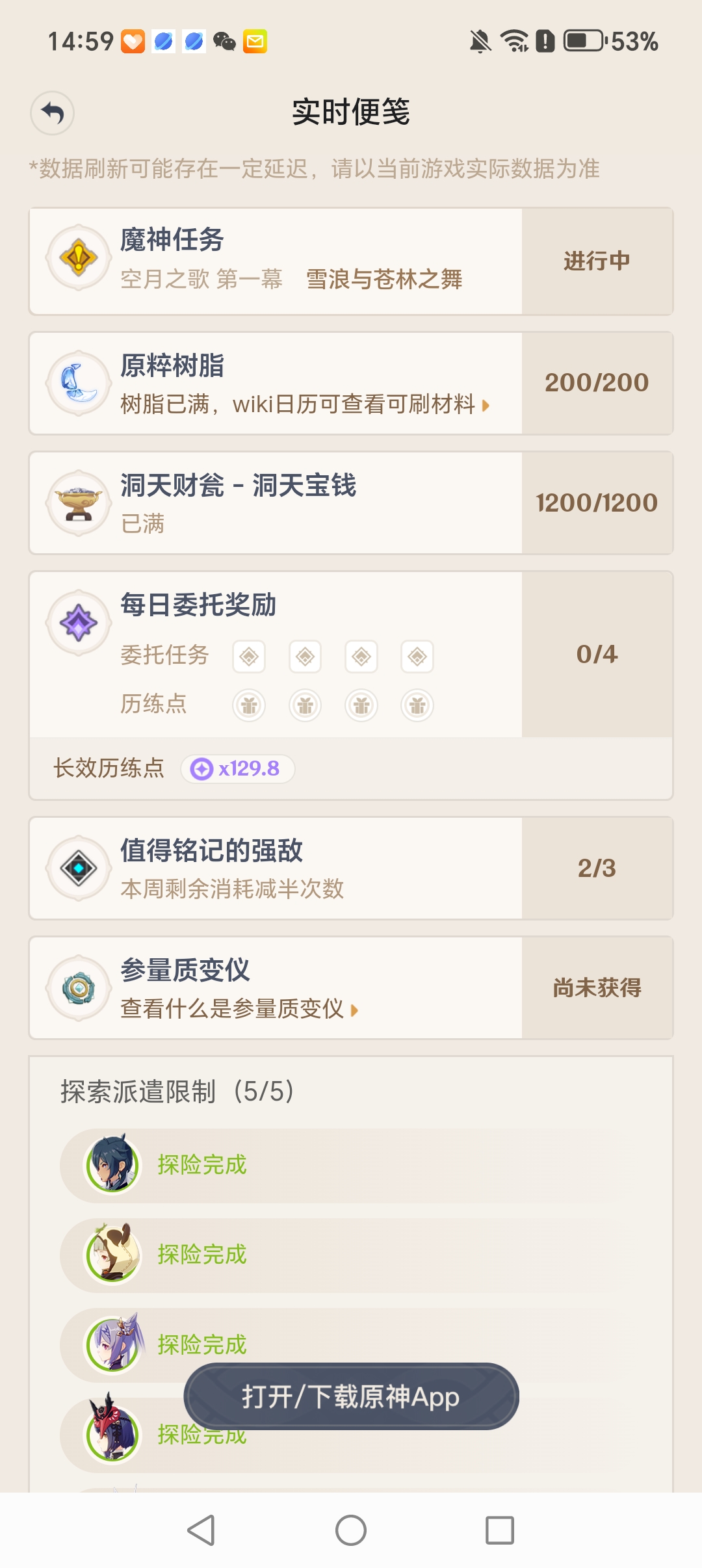
Task: Click the 每日委托奖励 purple commission icon
Action: [77, 622]
